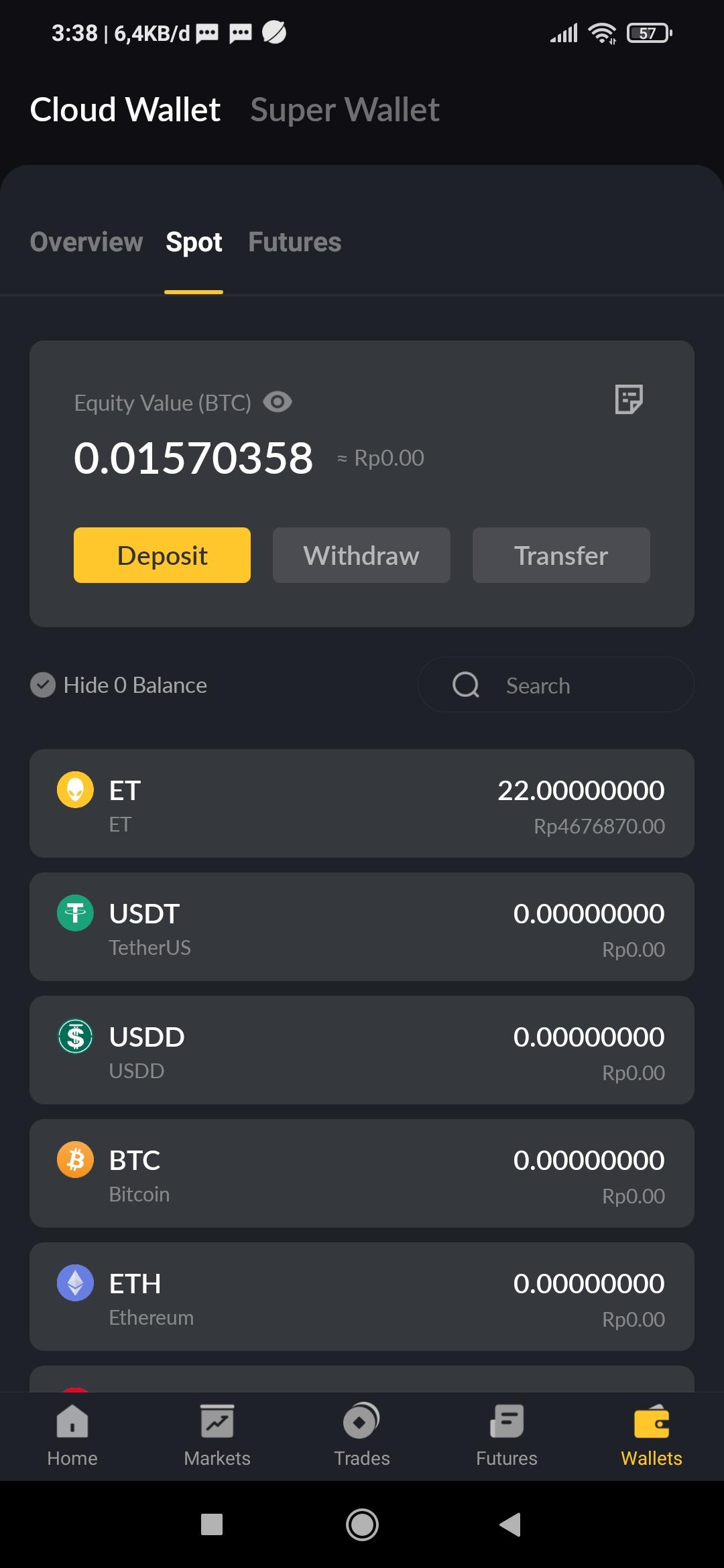
Task: Open the USDD asset card
Action: (x=362, y=1050)
